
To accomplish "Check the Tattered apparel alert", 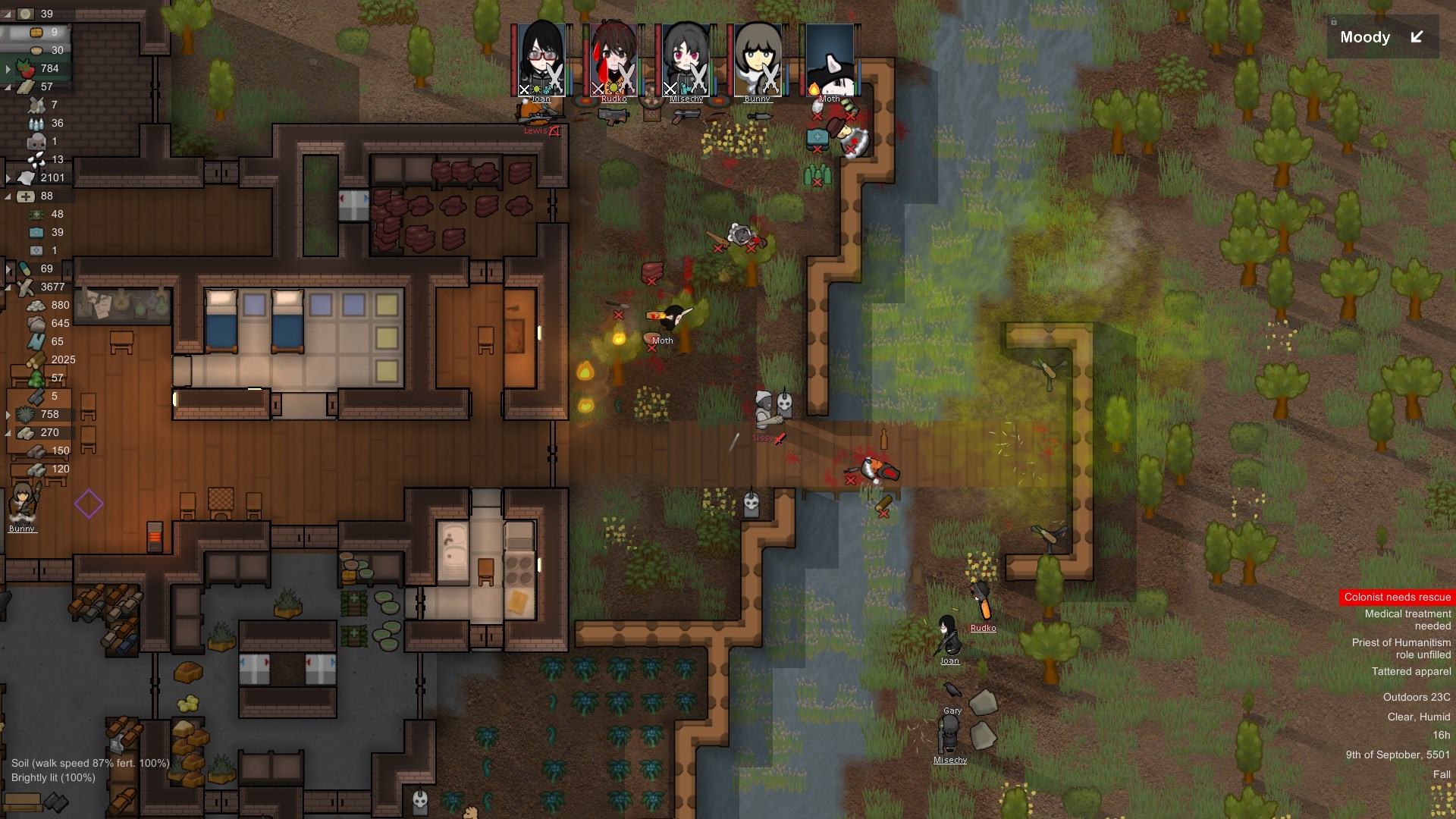I will click(x=1410, y=672).
